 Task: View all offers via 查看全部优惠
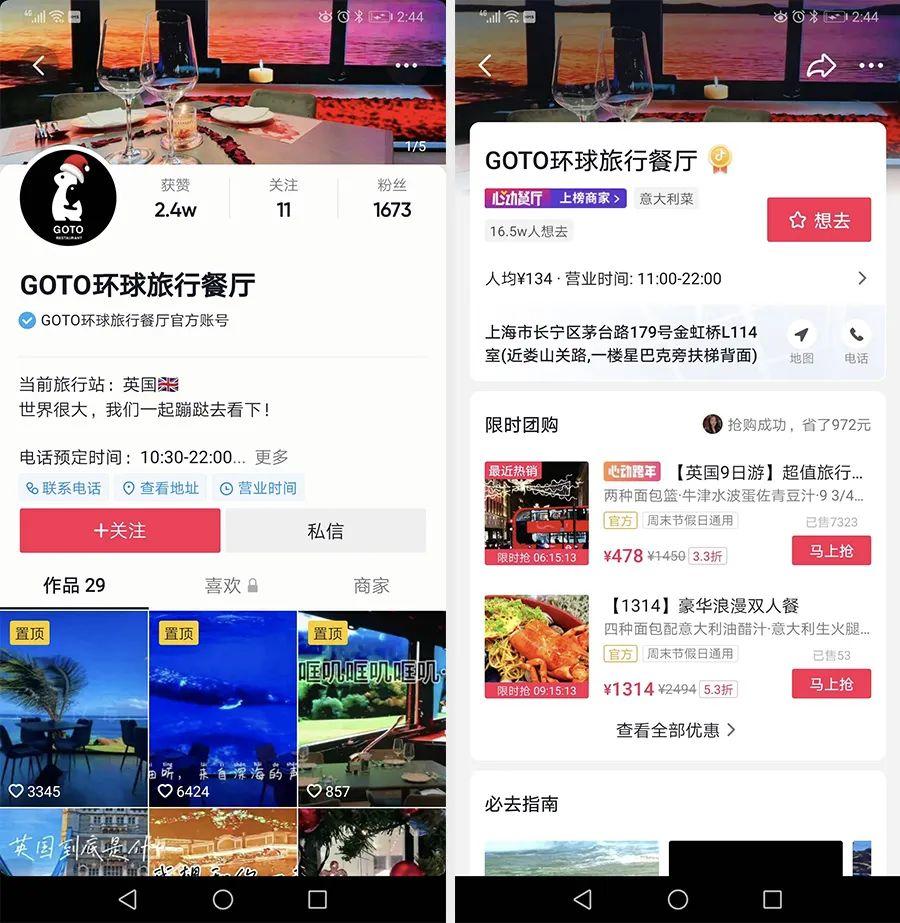676,730
